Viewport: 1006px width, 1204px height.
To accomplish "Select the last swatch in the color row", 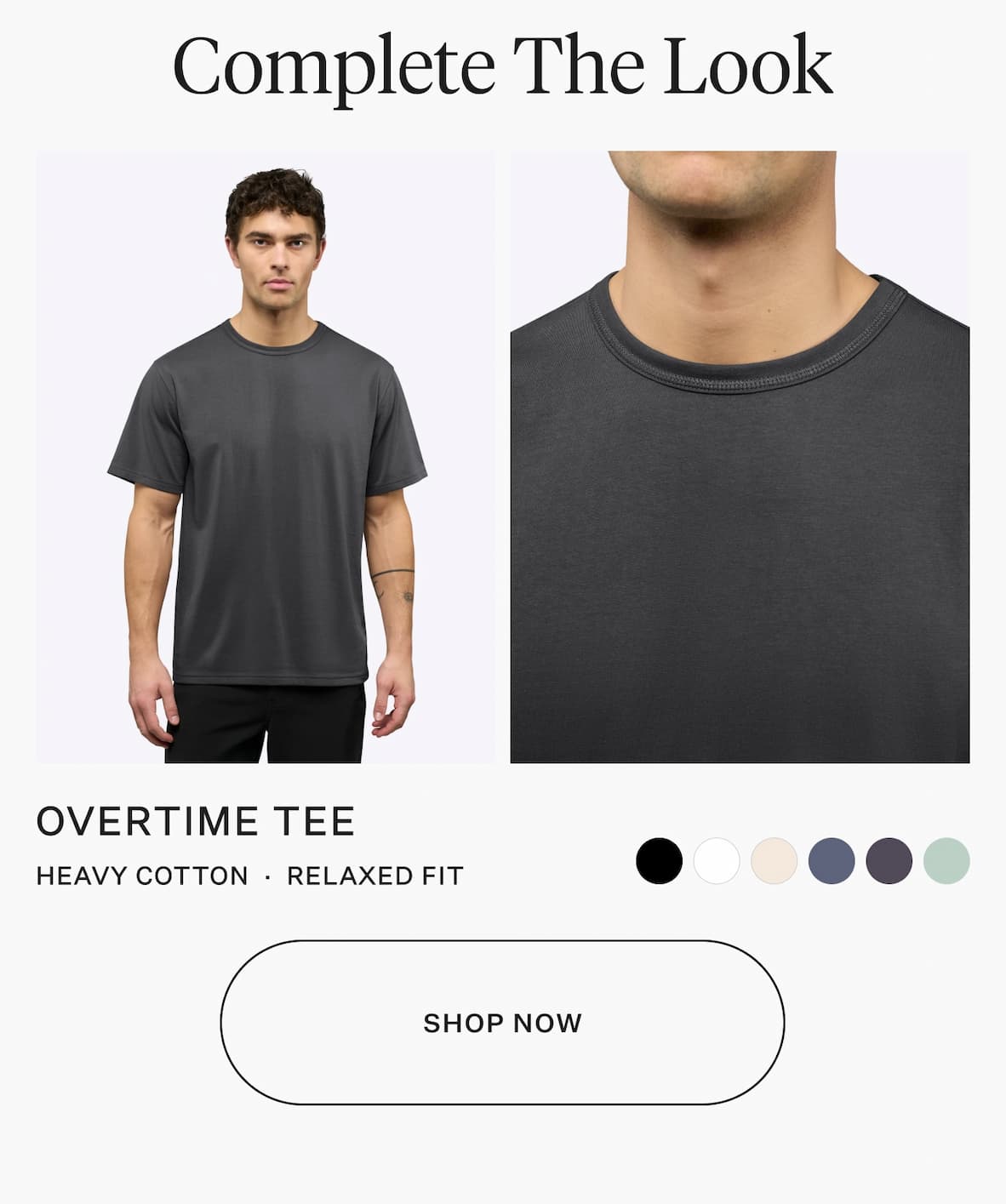I will pos(947,862).
